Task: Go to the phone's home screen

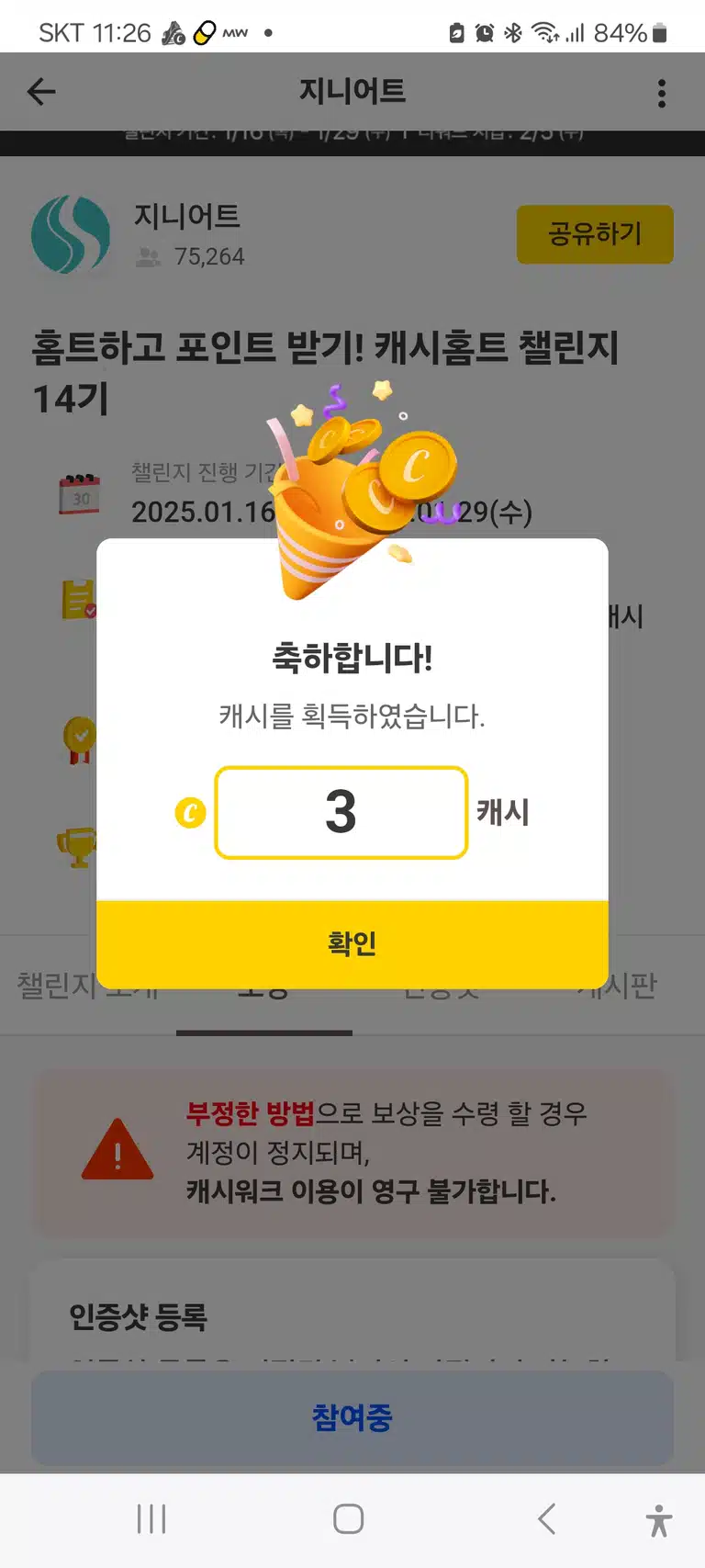Action: pyautogui.click(x=349, y=1519)
